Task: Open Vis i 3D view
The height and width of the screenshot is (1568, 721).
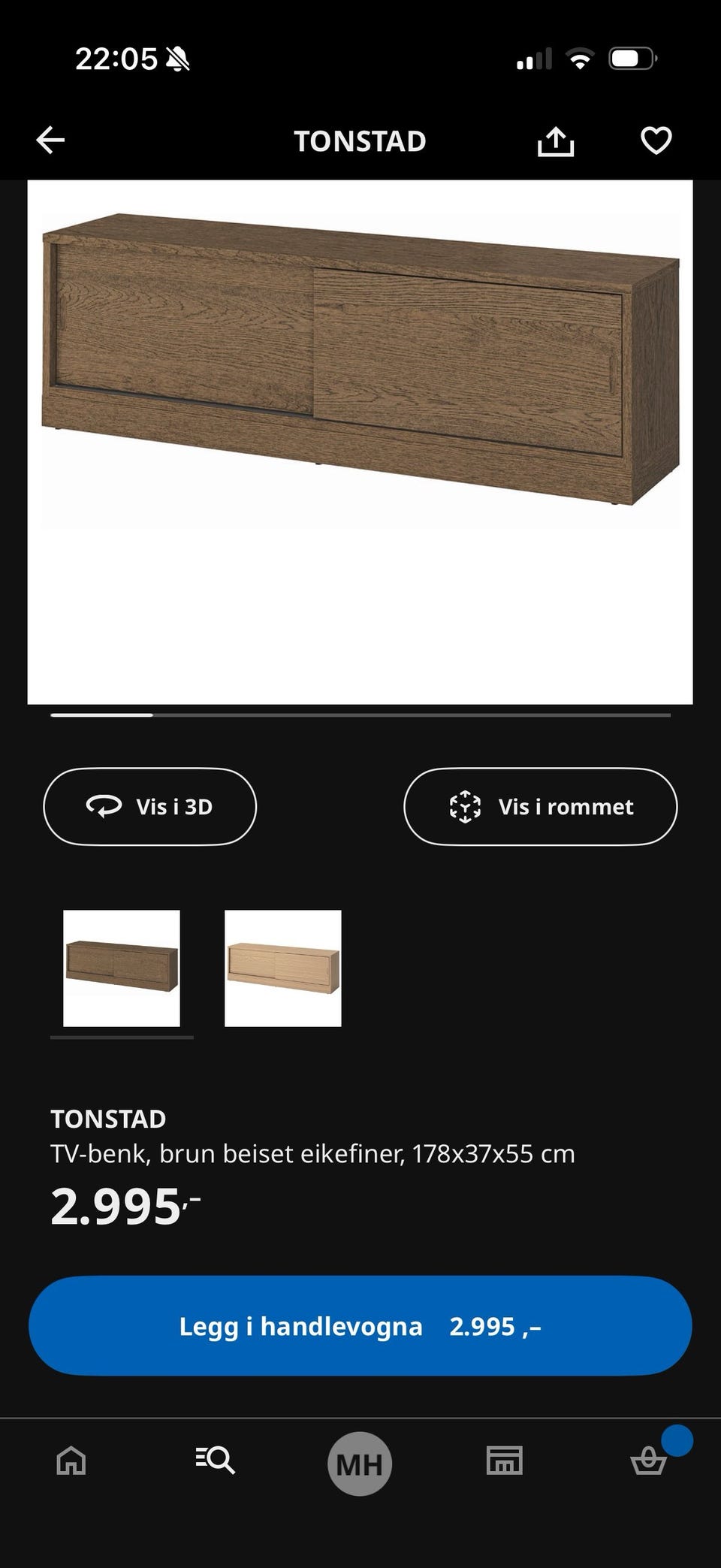Action: 149,806
